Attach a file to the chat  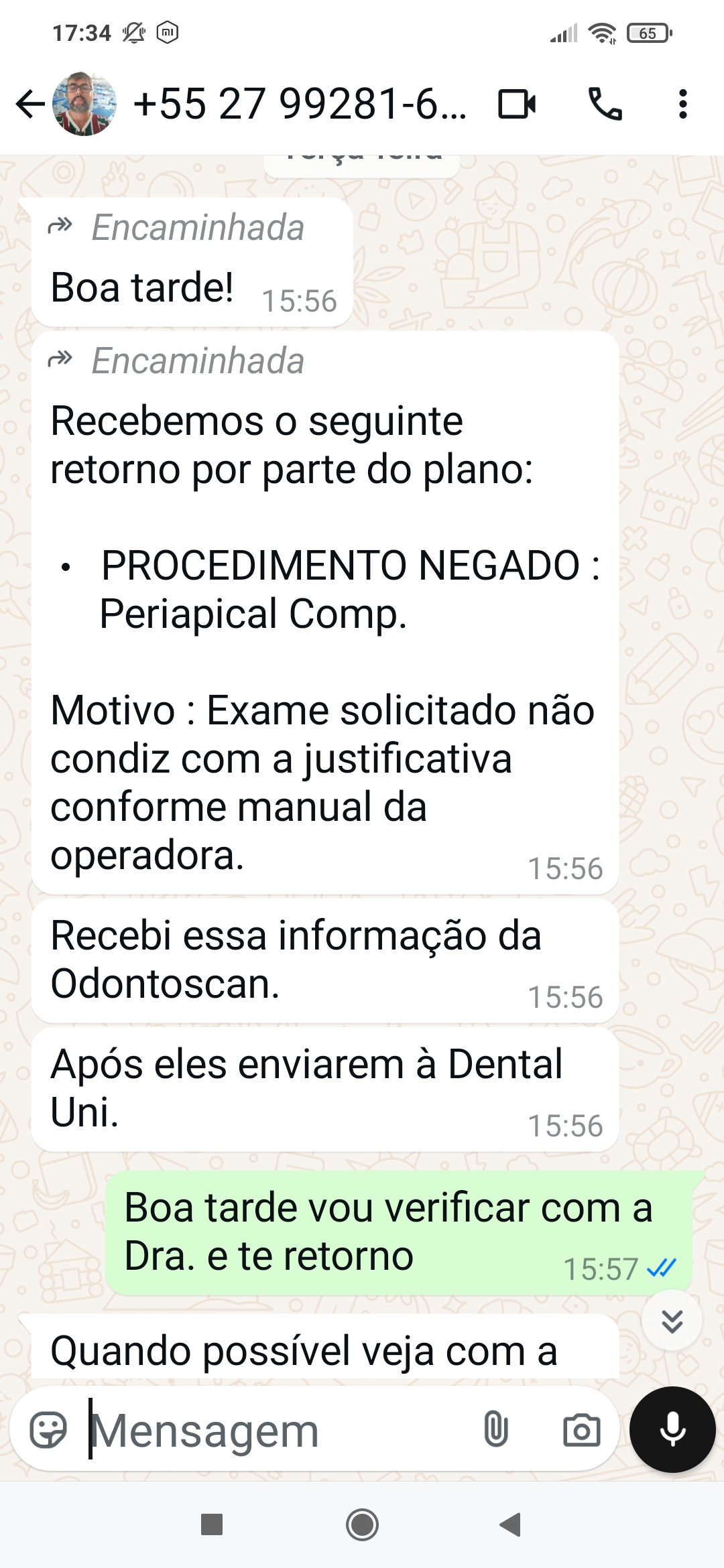pos(496,1429)
